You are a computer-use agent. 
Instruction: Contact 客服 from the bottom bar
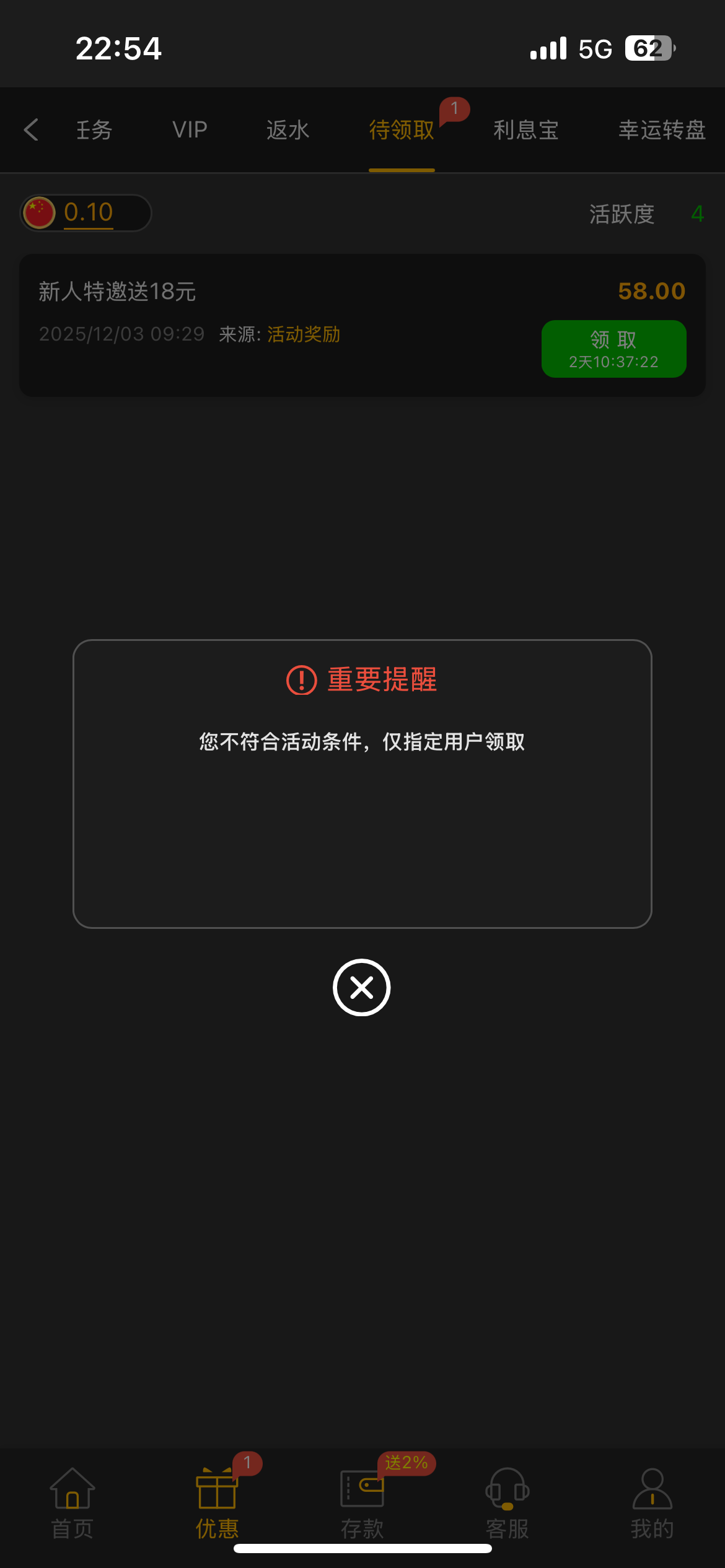(507, 1504)
